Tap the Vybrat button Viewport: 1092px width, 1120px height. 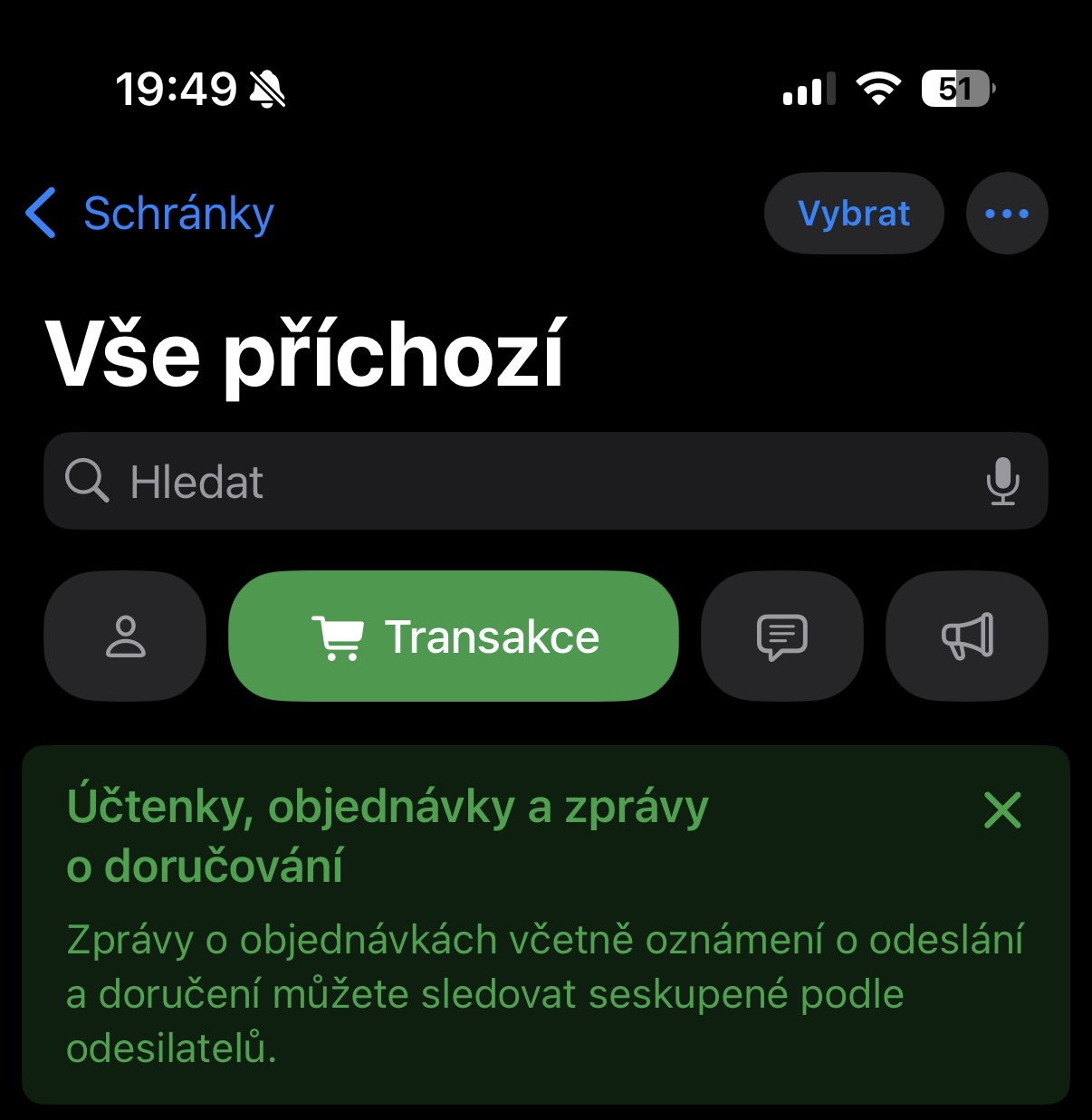coord(854,214)
